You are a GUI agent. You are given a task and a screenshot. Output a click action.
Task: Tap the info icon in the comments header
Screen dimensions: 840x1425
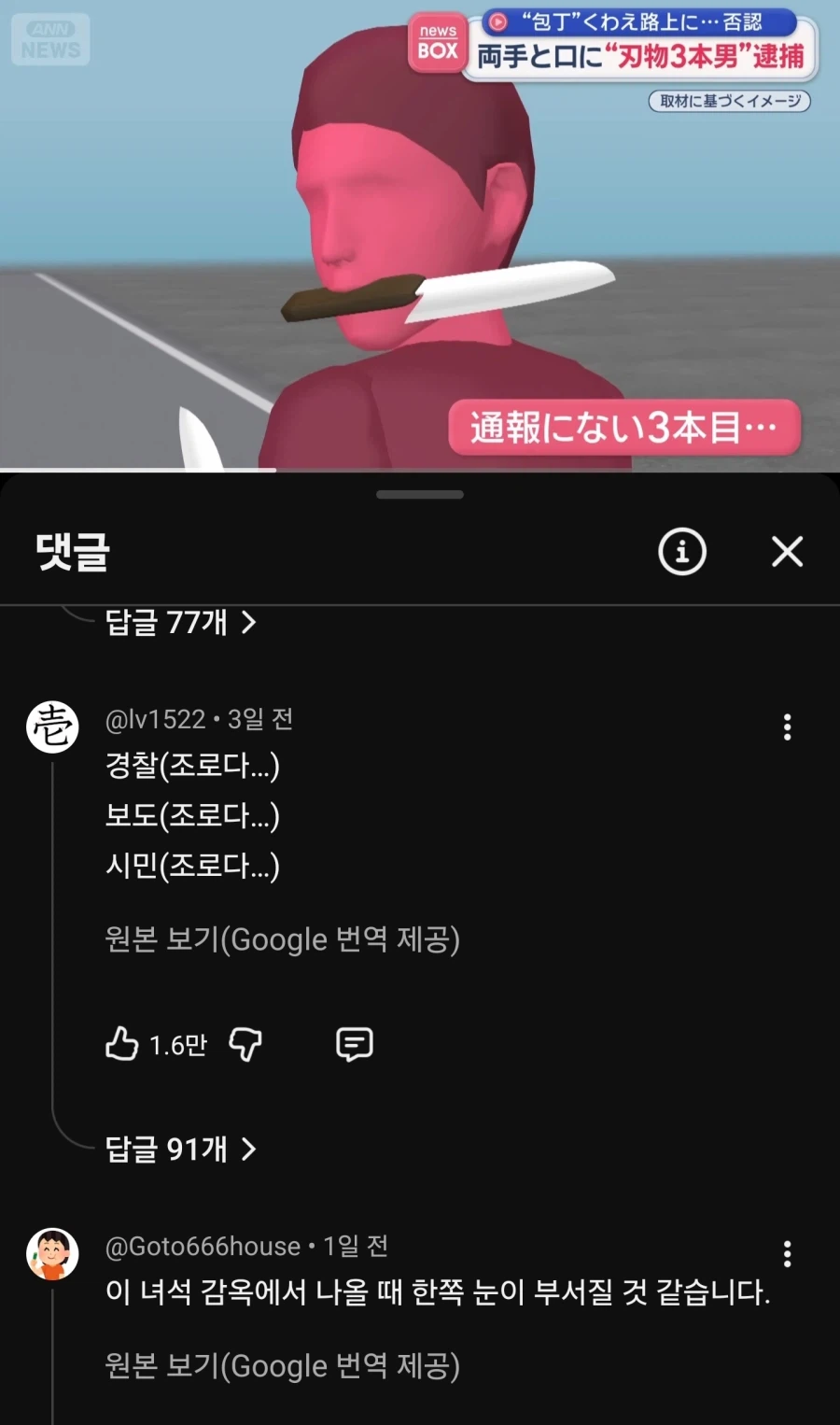point(681,552)
